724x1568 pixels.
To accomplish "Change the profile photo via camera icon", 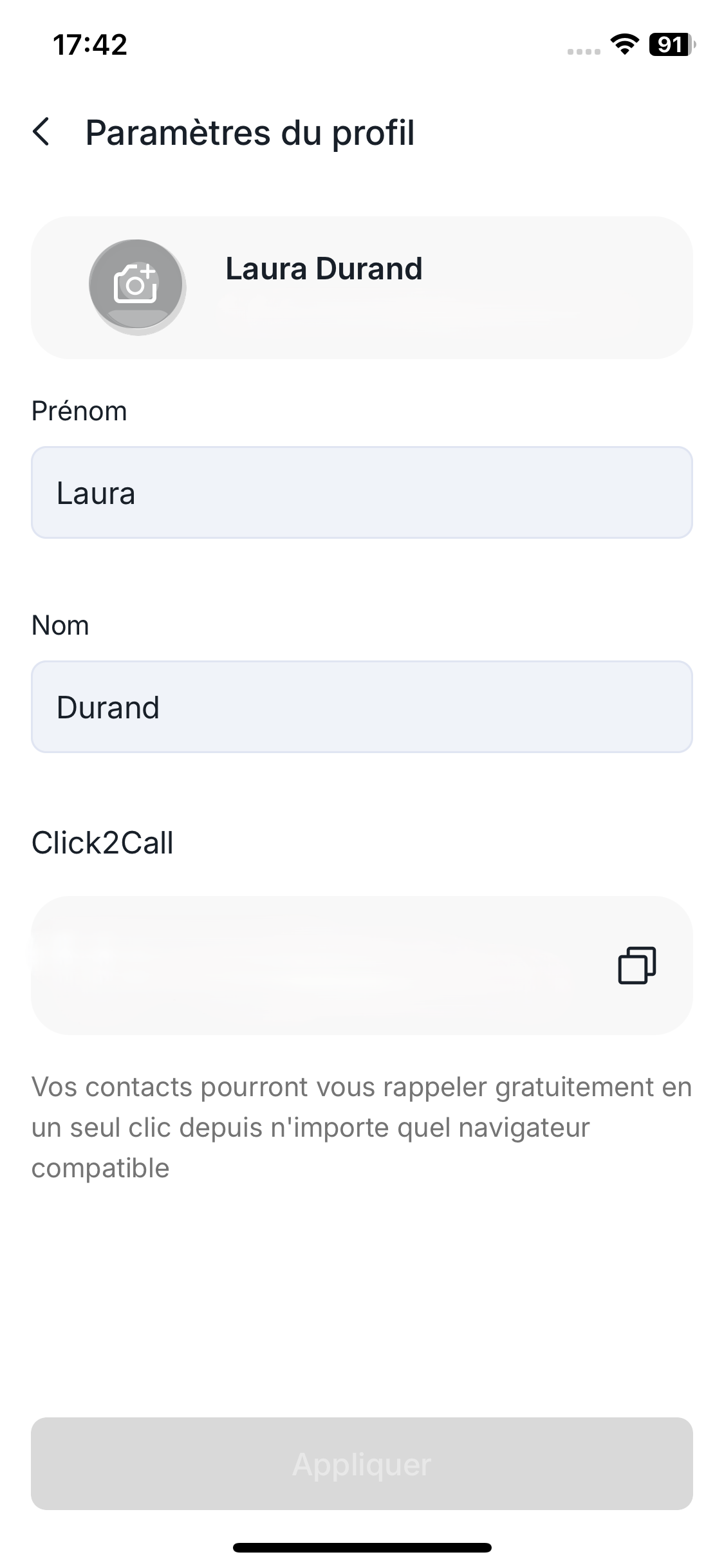I will pyautogui.click(x=136, y=285).
